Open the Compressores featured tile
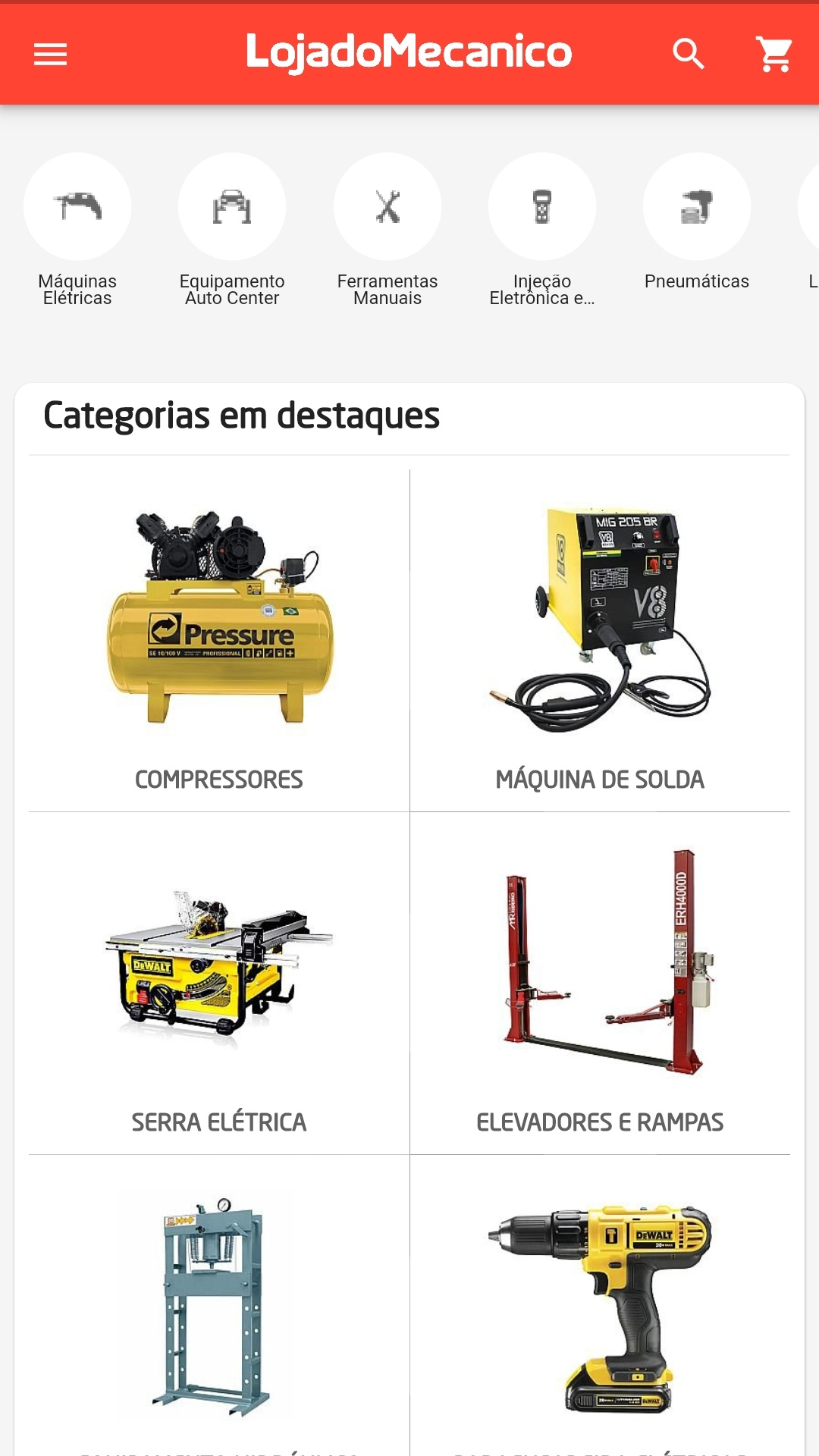Screen dimensions: 819x1456 click(x=219, y=641)
